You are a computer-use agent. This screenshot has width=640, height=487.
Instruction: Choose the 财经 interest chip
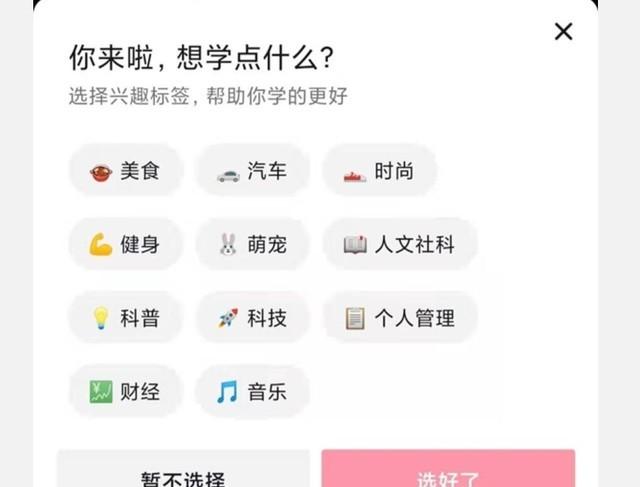pyautogui.click(x=125, y=392)
